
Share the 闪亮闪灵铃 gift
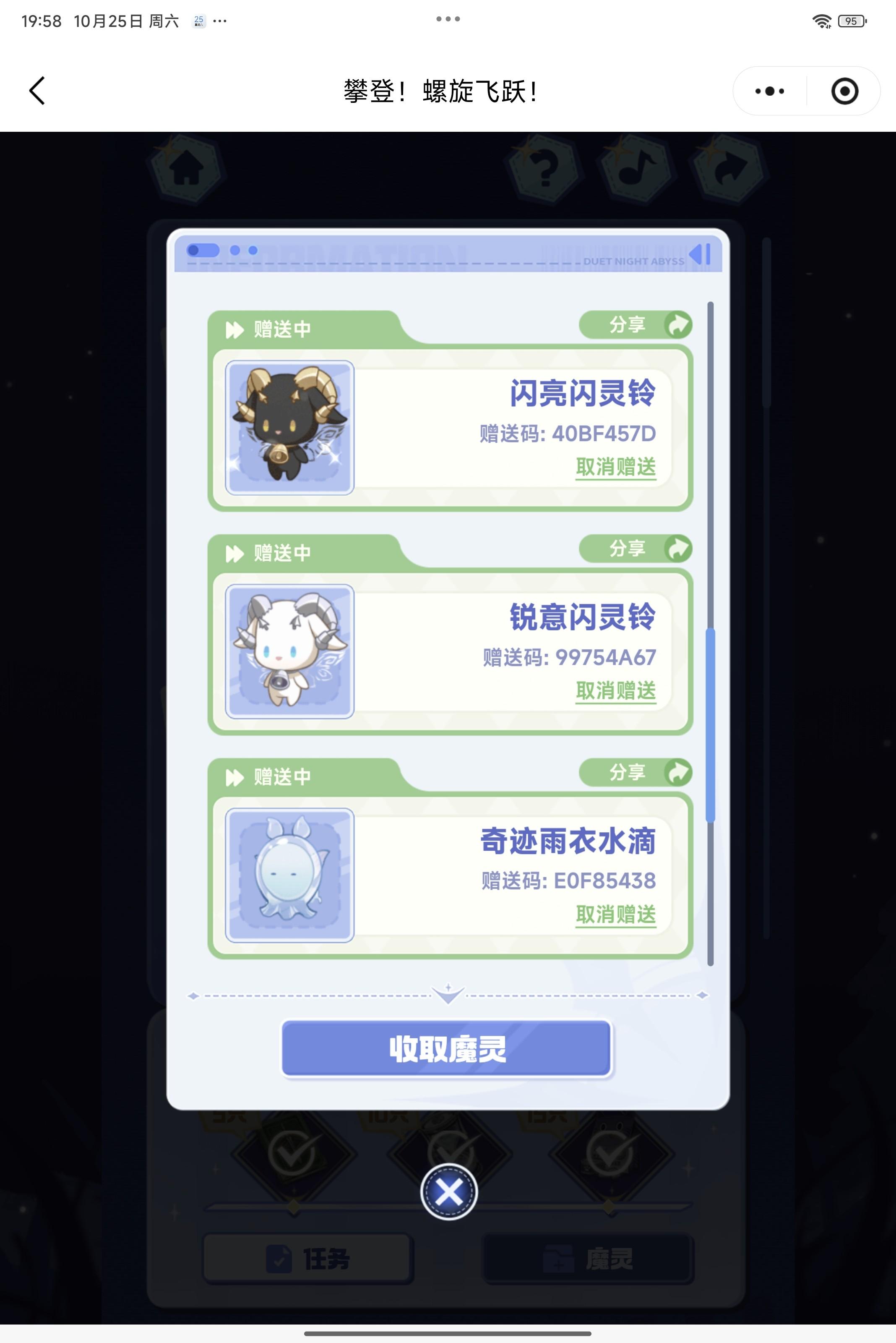click(x=636, y=325)
